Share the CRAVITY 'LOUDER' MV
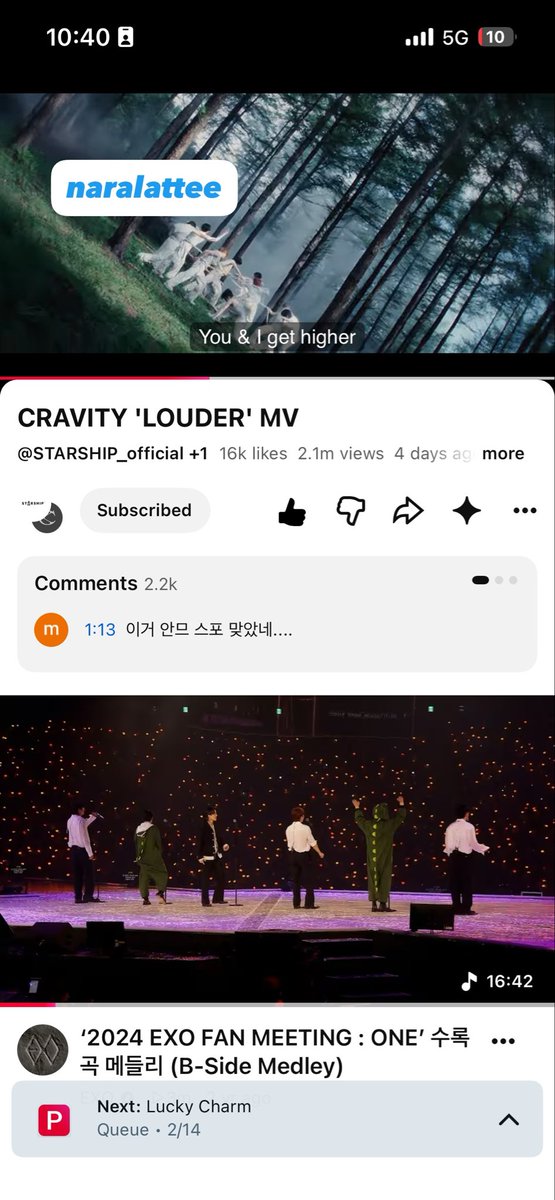 408,511
